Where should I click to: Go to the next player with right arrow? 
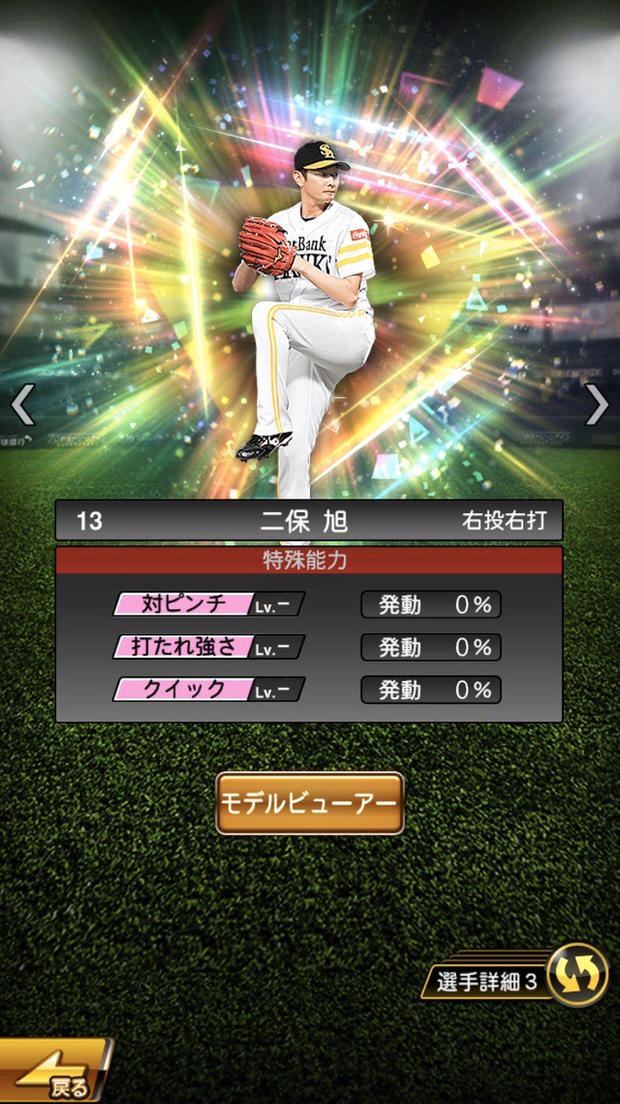tap(597, 404)
